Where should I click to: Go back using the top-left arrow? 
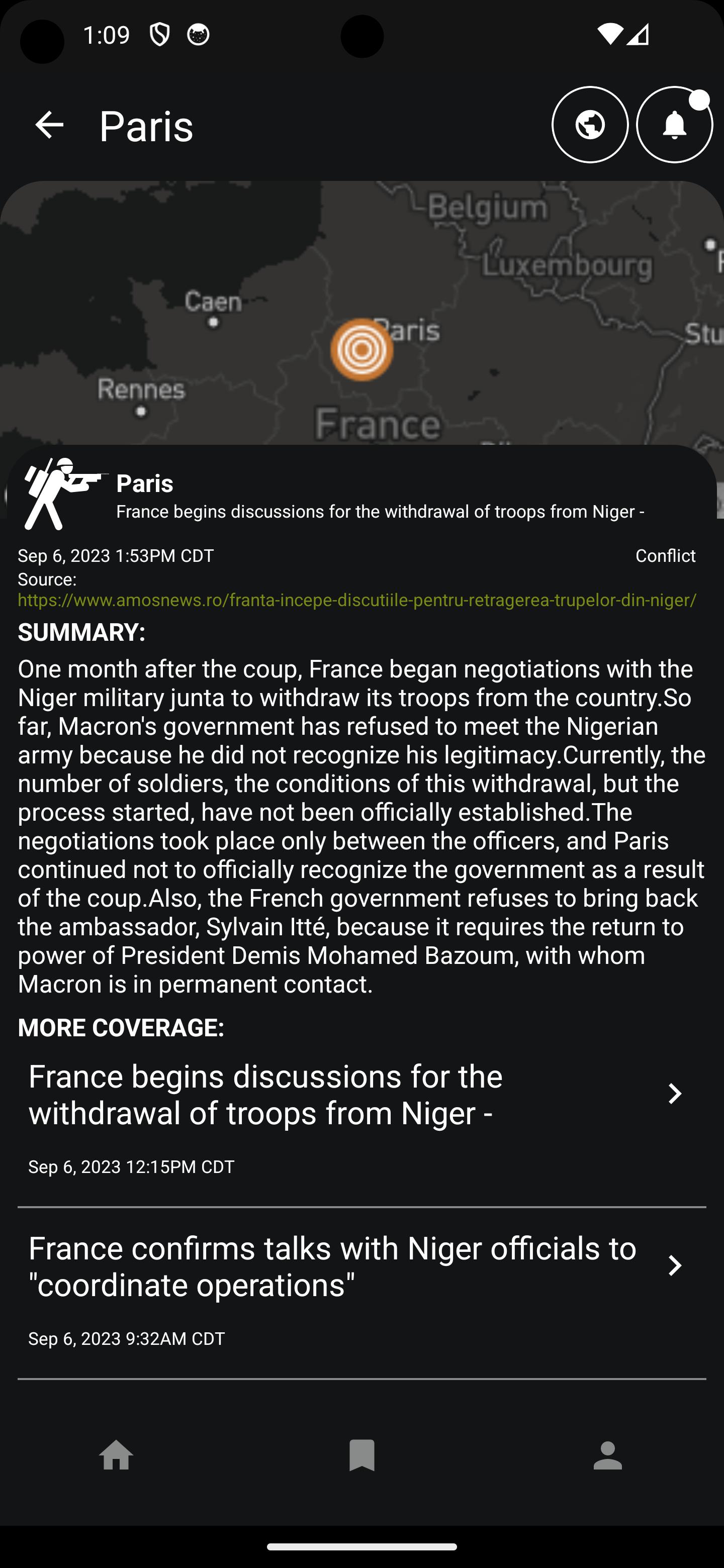(x=49, y=125)
